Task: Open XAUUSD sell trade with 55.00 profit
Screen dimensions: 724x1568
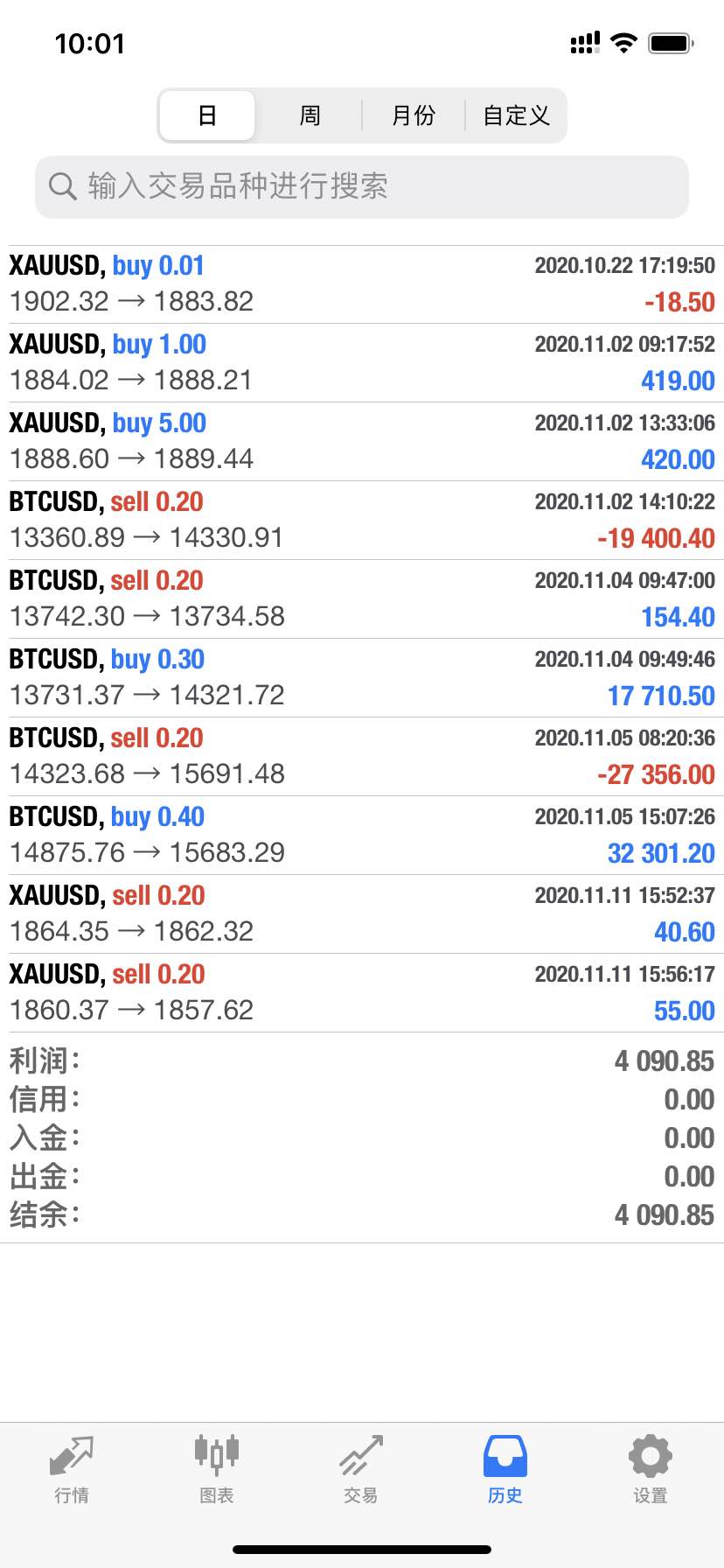Action: coord(362,993)
